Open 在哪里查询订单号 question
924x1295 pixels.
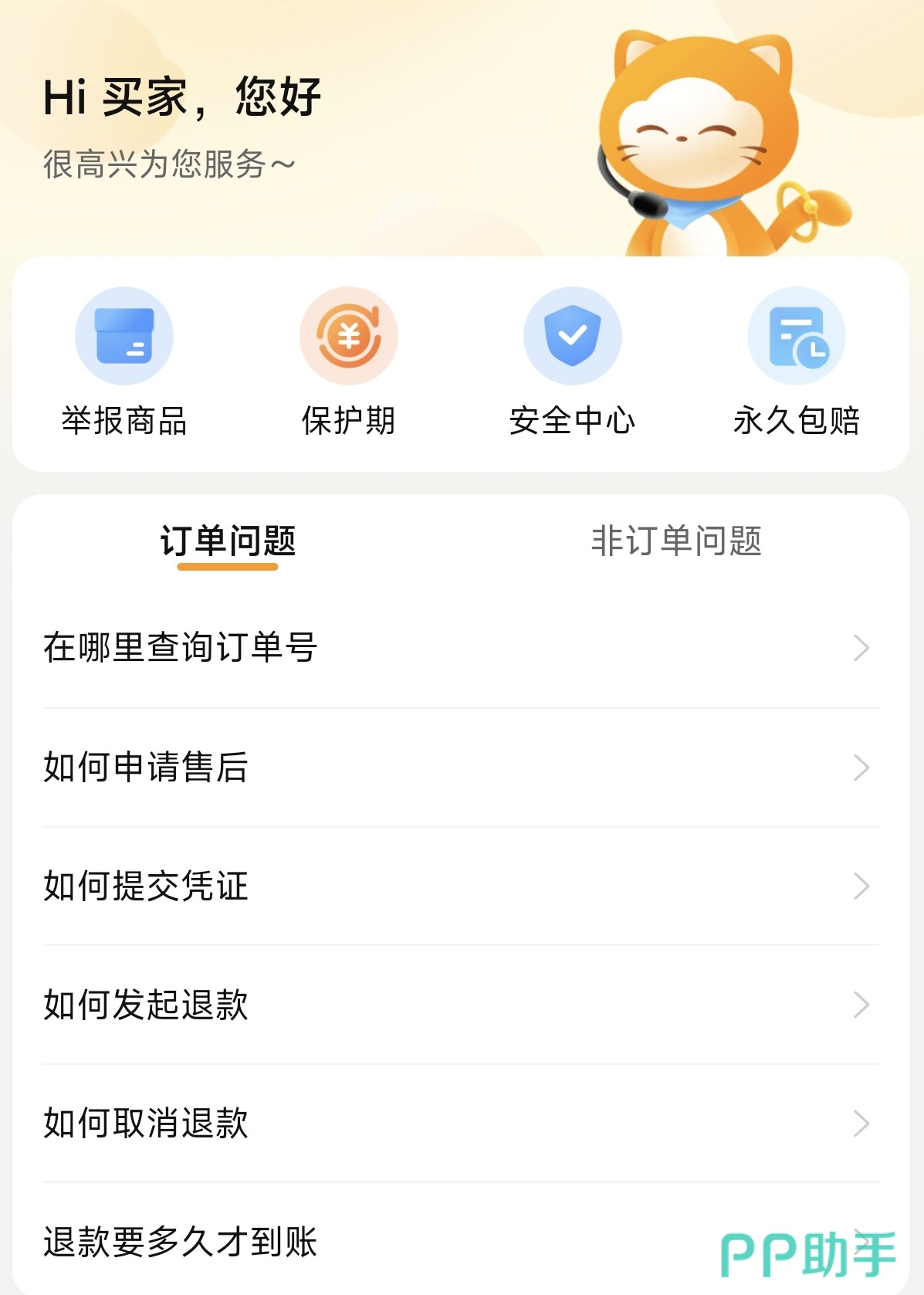pos(460,647)
